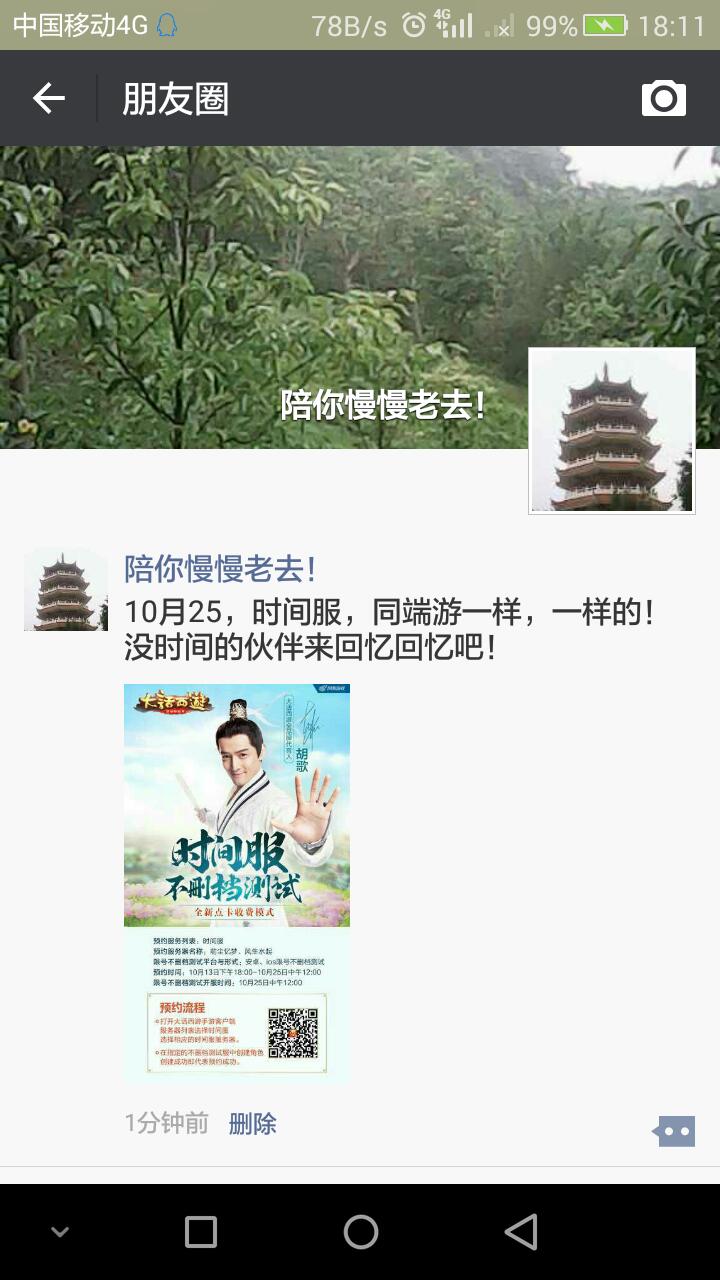
Task: Tap the system back triangle
Action: coord(521,1232)
